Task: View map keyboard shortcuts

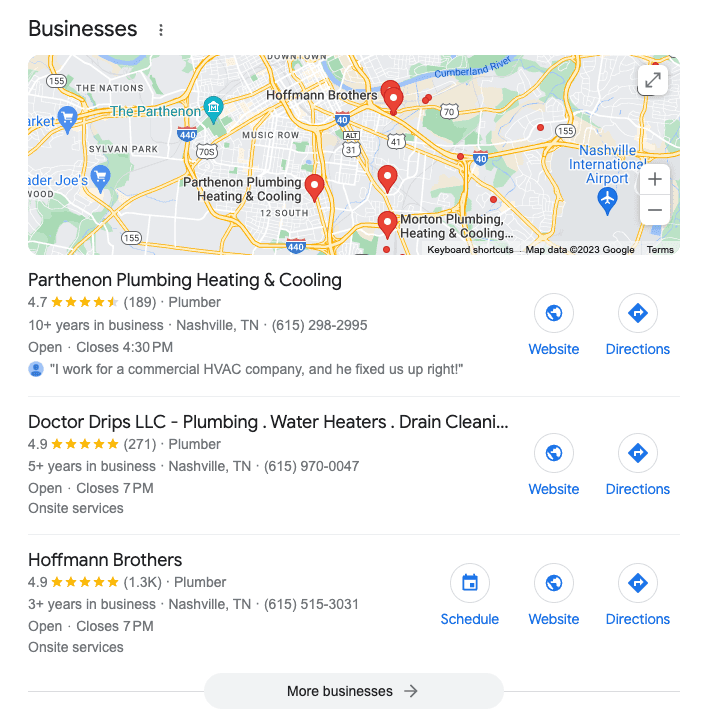Action: tap(470, 250)
